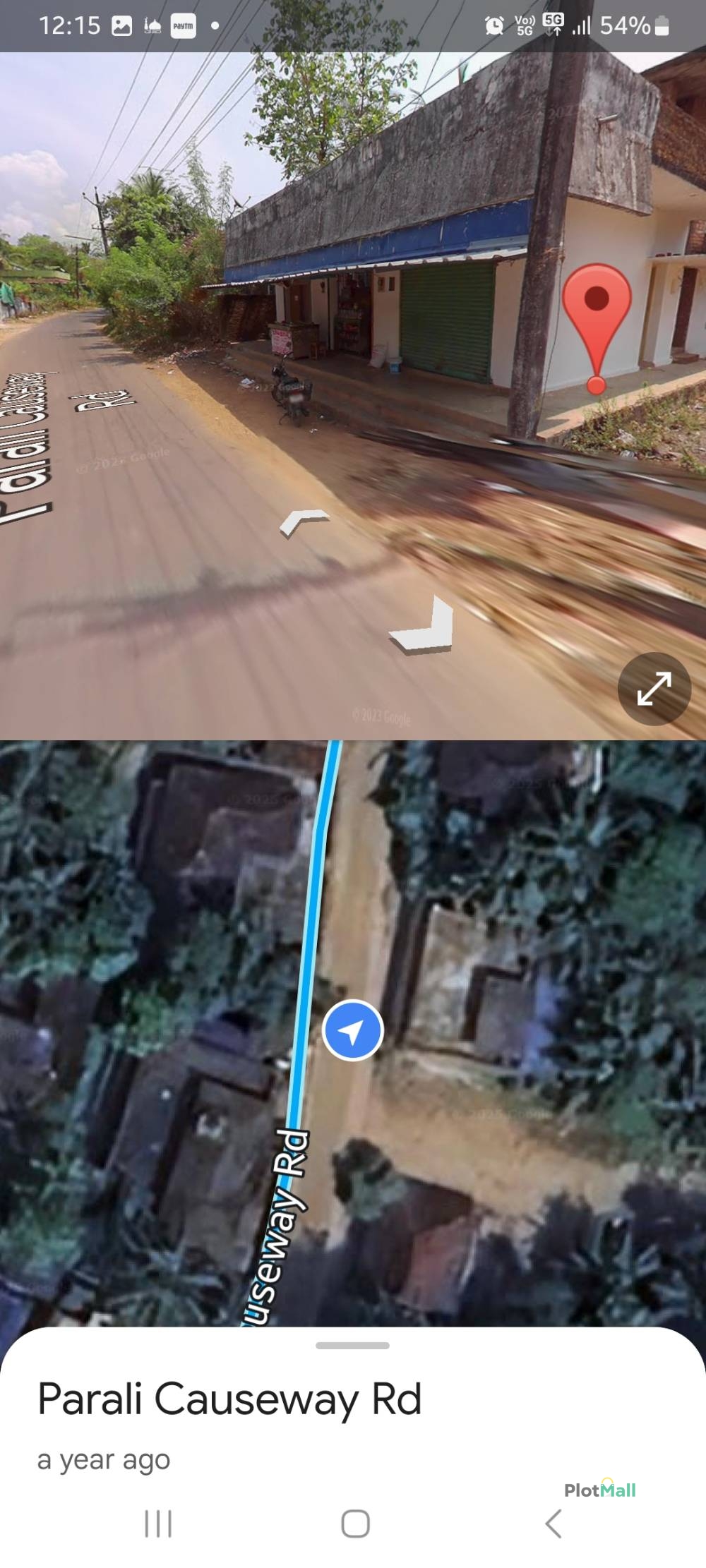Expand Street View to full screen
This screenshot has height=1568, width=706.
tap(654, 689)
